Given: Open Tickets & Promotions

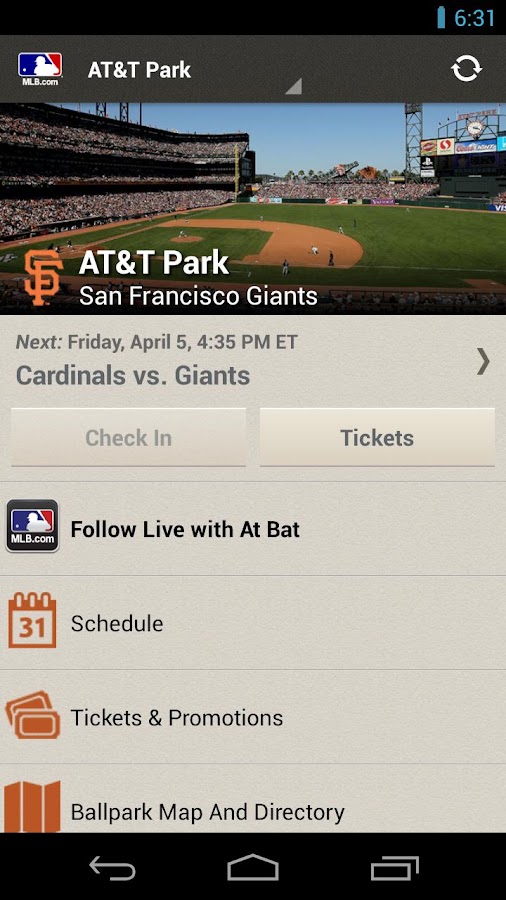Looking at the screenshot, I should tap(253, 717).
